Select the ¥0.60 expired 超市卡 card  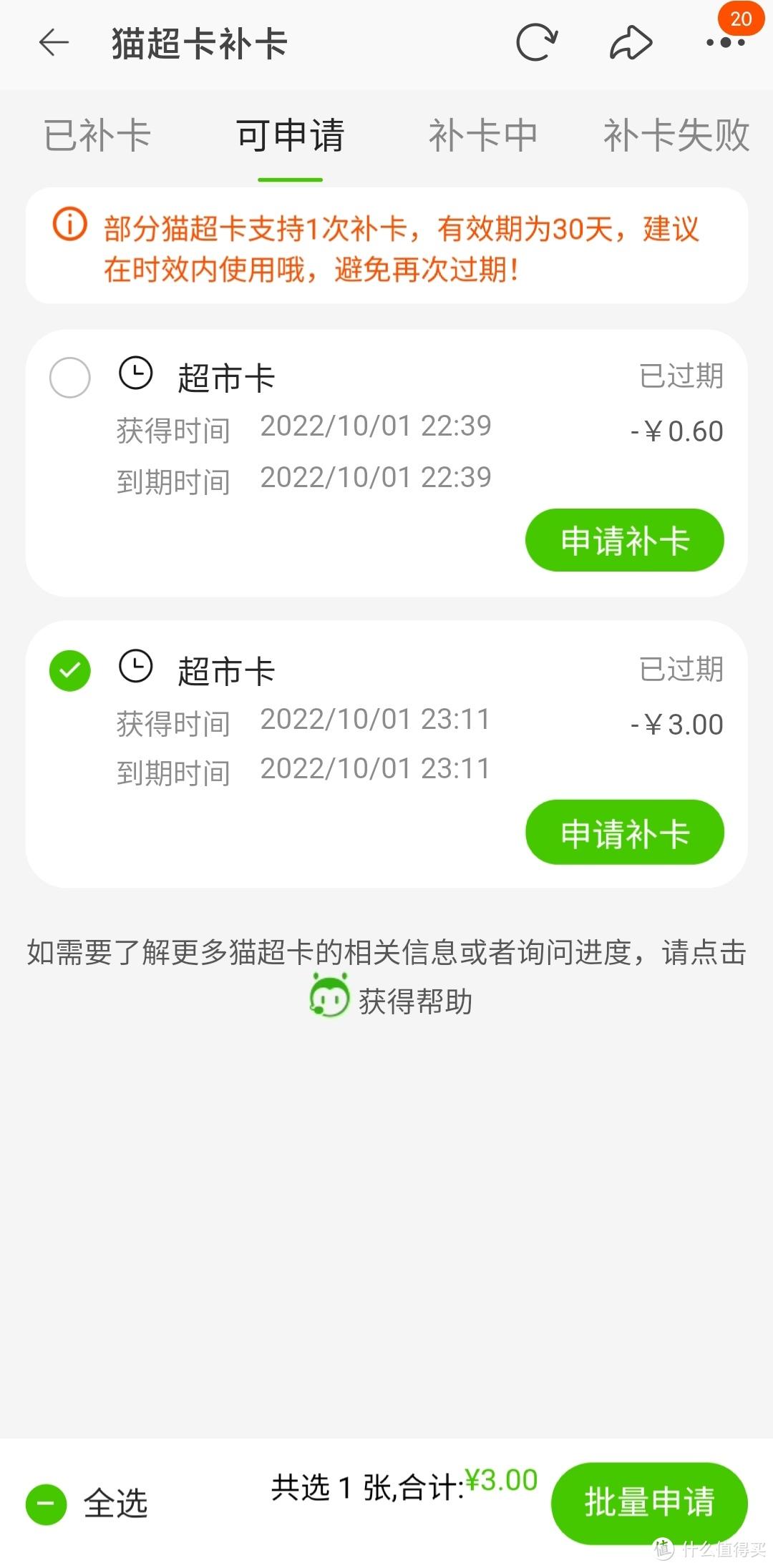point(69,377)
